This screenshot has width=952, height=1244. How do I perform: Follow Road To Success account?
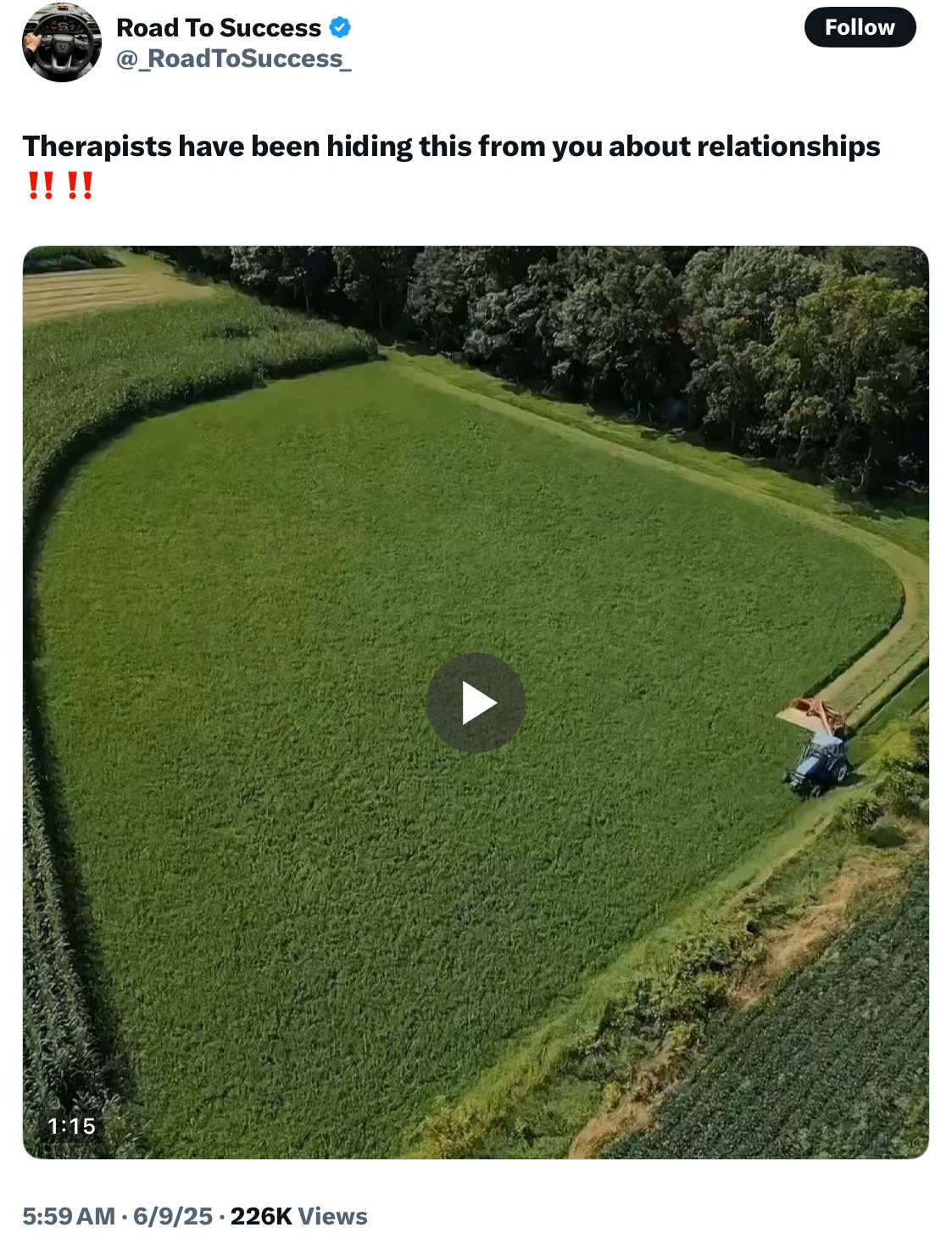[859, 27]
